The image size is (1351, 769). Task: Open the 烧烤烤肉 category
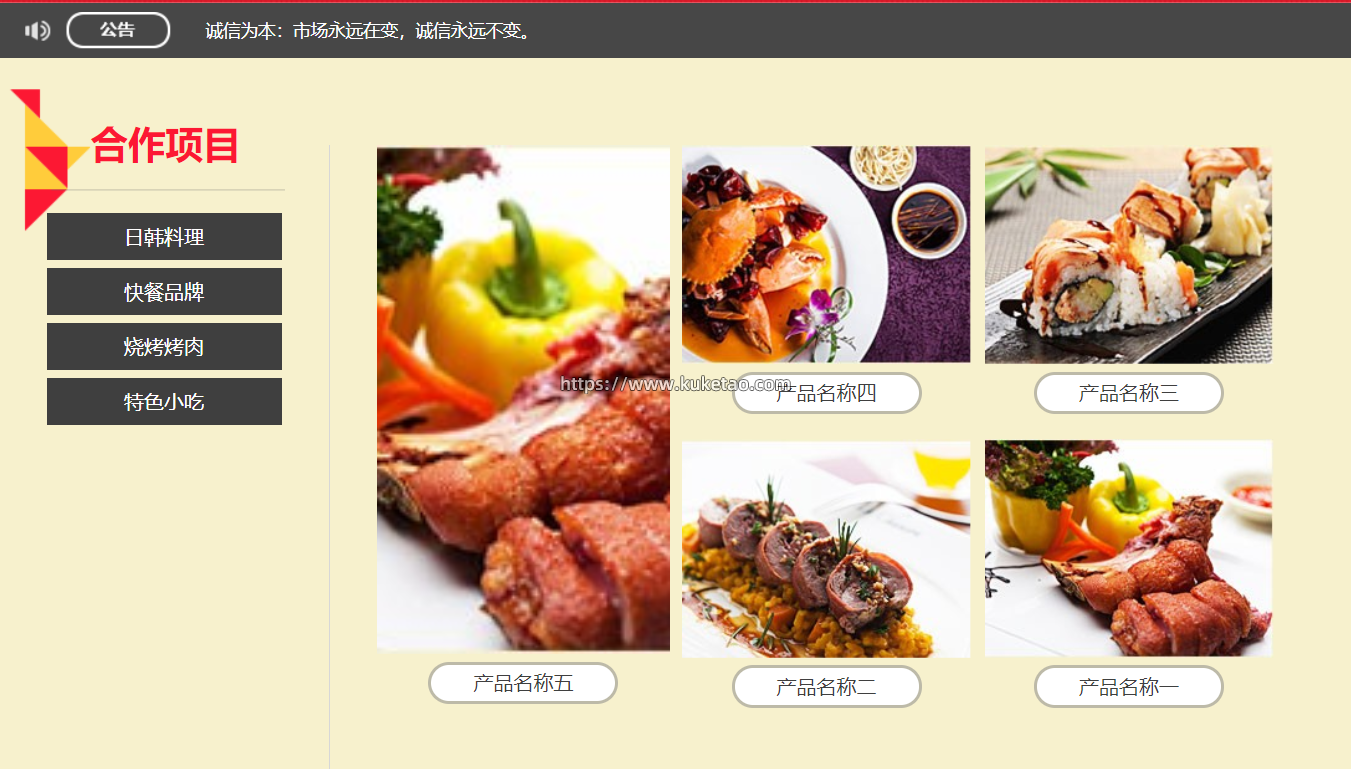coord(164,347)
